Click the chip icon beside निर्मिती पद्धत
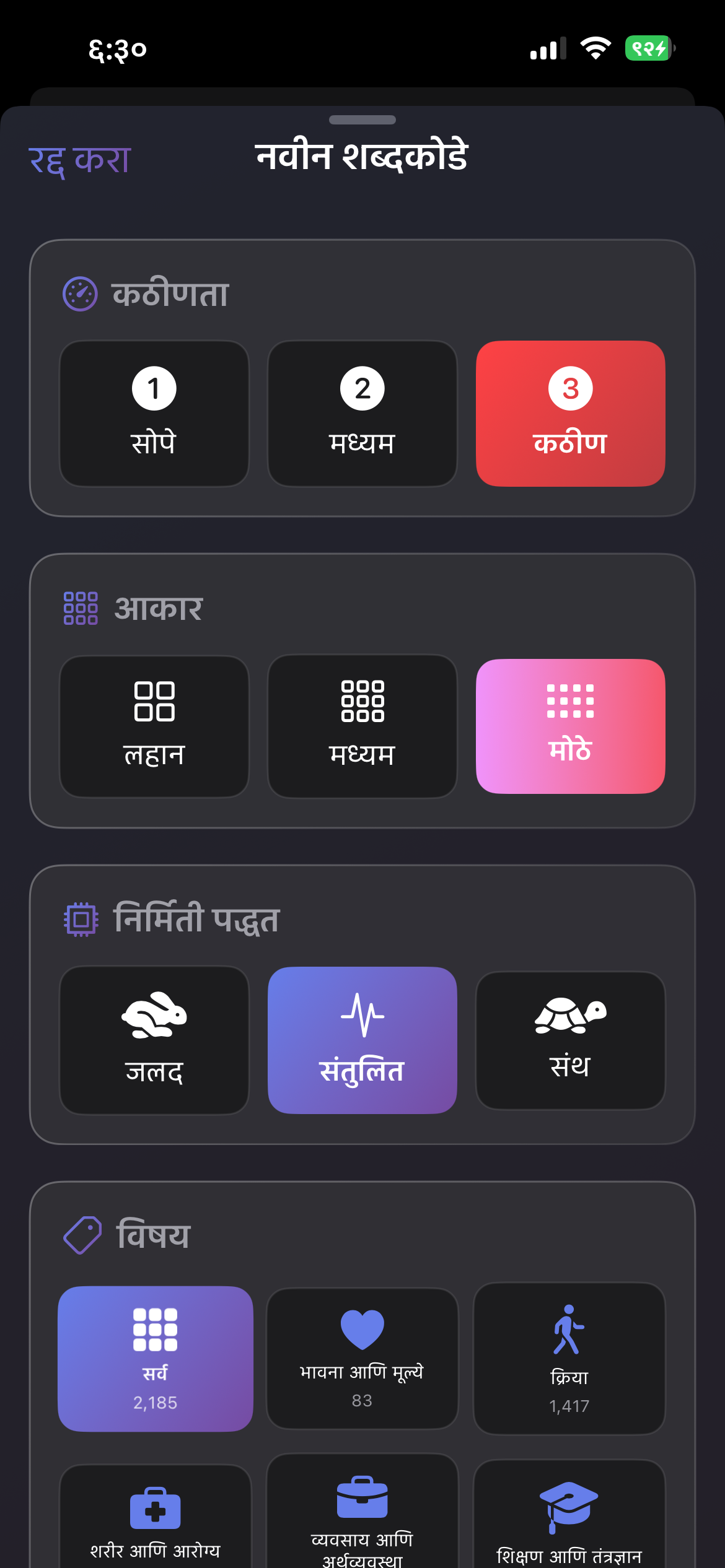725x1568 pixels. click(79, 921)
